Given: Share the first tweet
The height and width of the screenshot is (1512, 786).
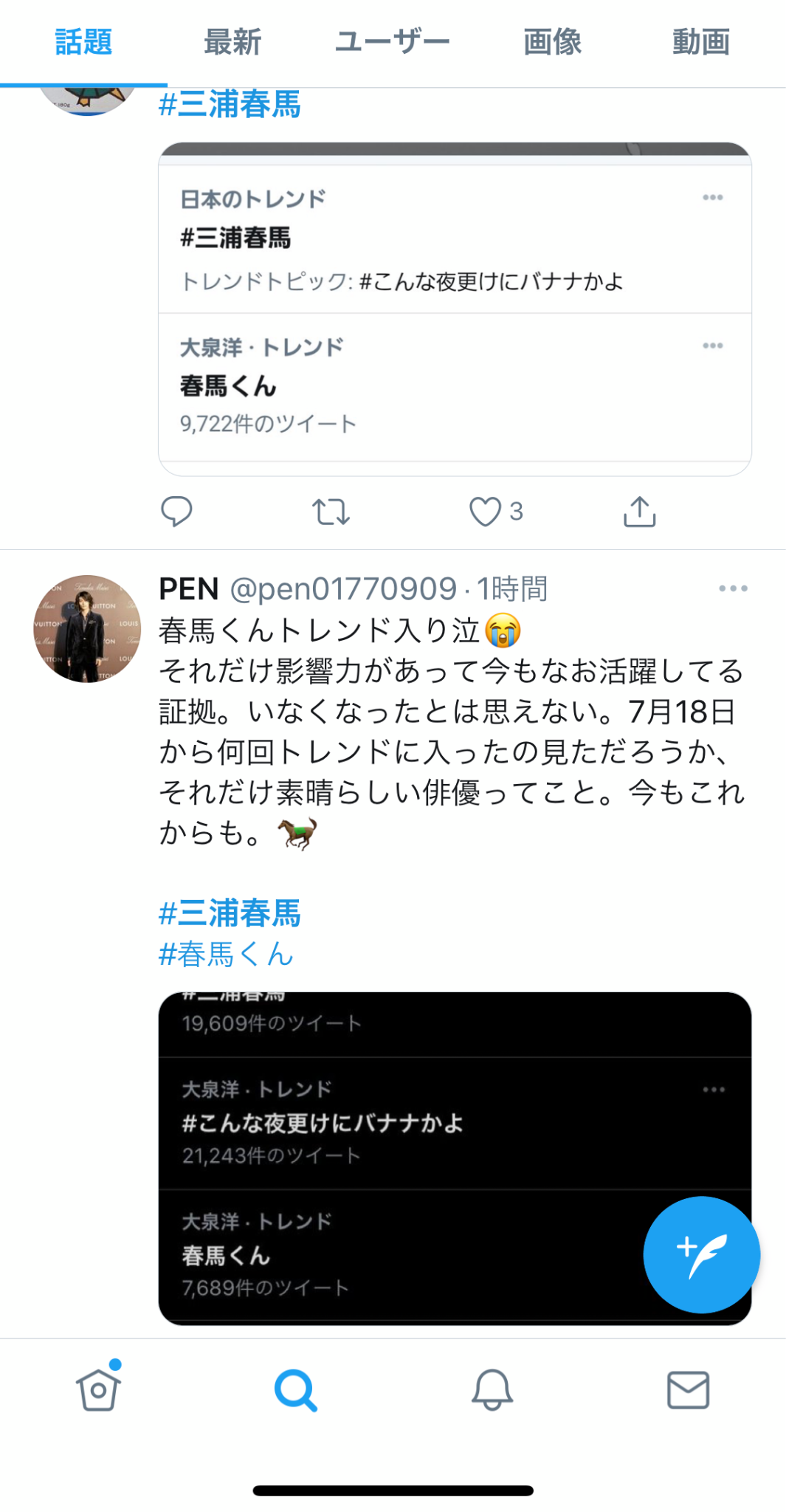Looking at the screenshot, I should click(x=640, y=511).
